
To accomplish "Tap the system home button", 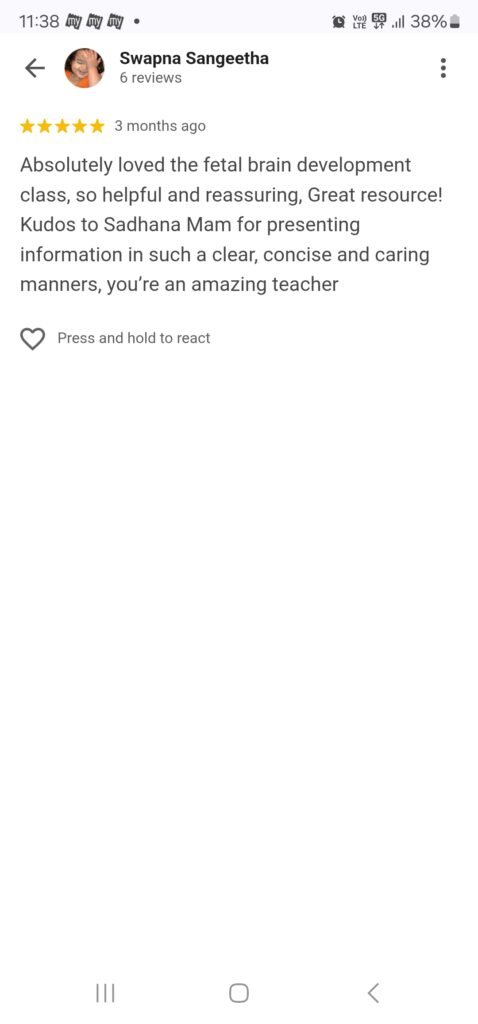I will pyautogui.click(x=239, y=993).
